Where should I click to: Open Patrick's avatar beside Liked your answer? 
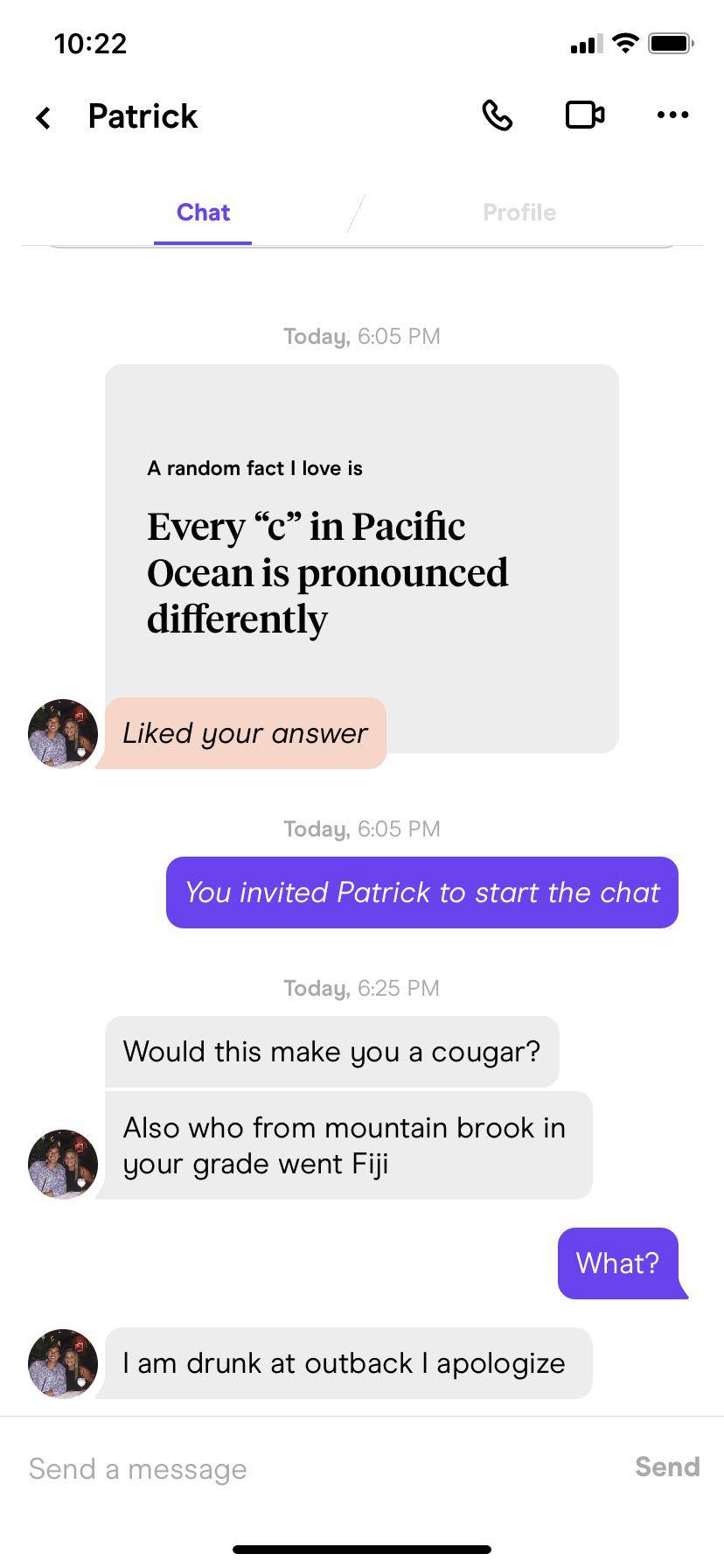click(63, 733)
